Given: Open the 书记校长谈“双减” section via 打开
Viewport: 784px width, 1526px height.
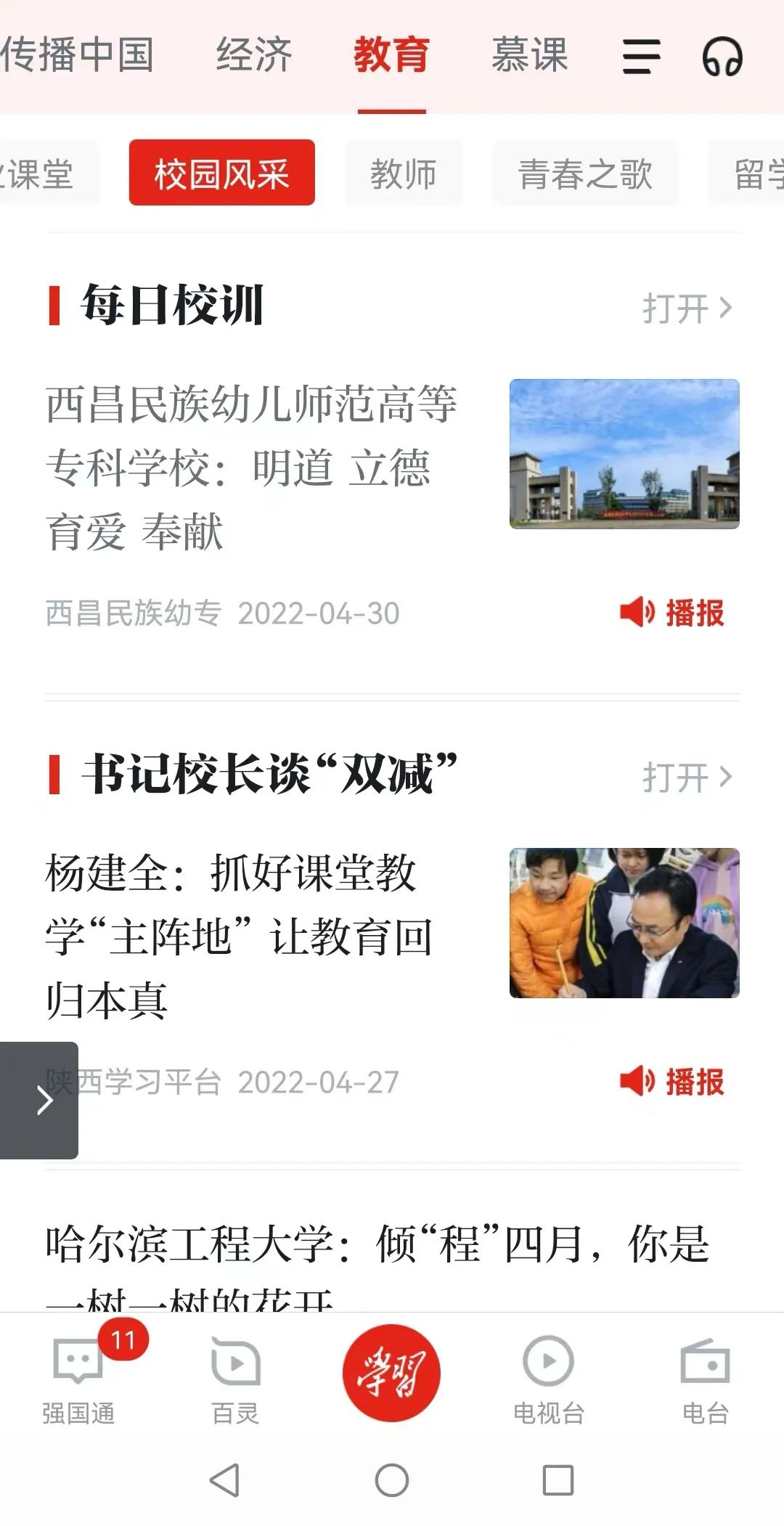Looking at the screenshot, I should click(686, 778).
